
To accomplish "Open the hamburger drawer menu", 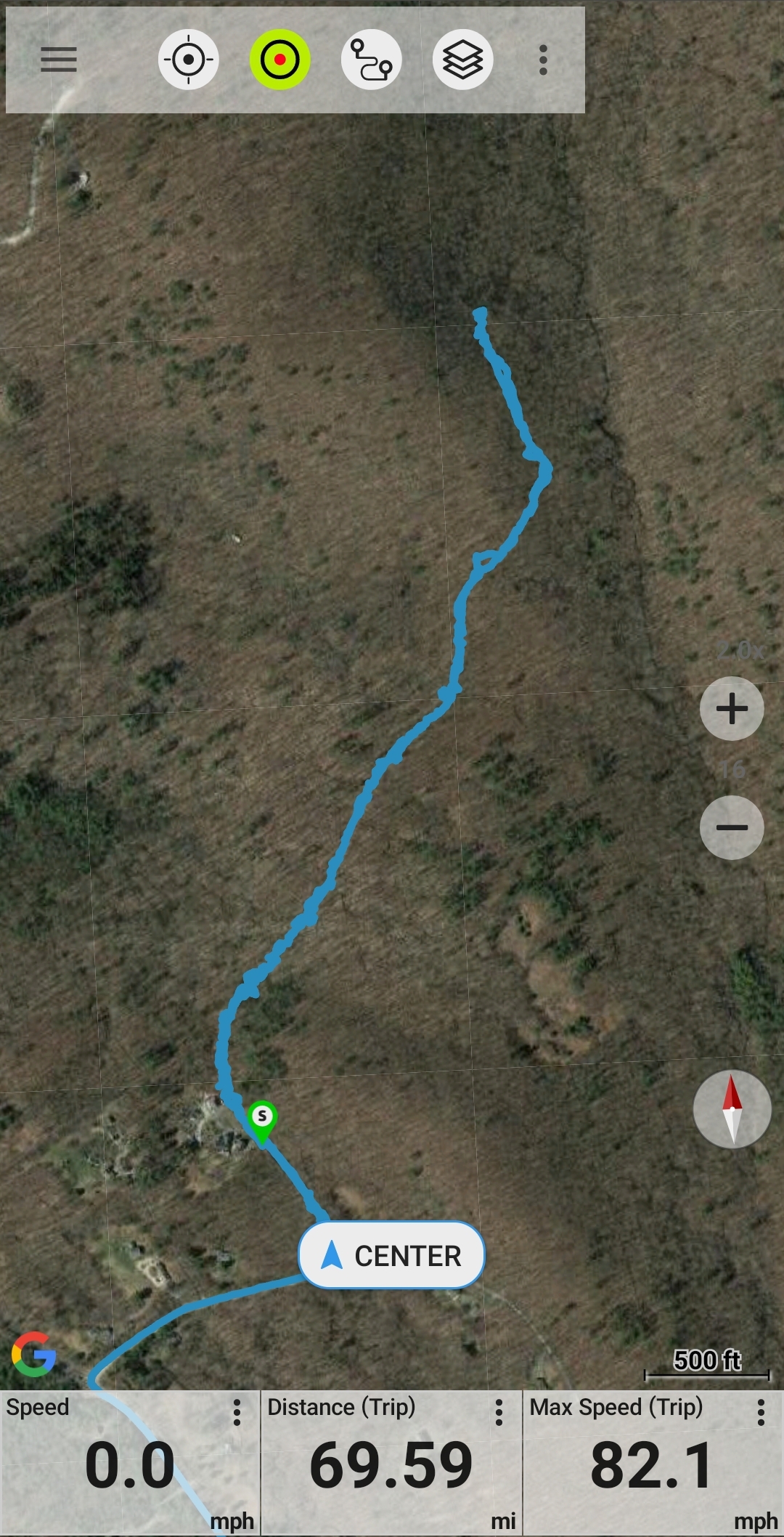I will 59,60.
